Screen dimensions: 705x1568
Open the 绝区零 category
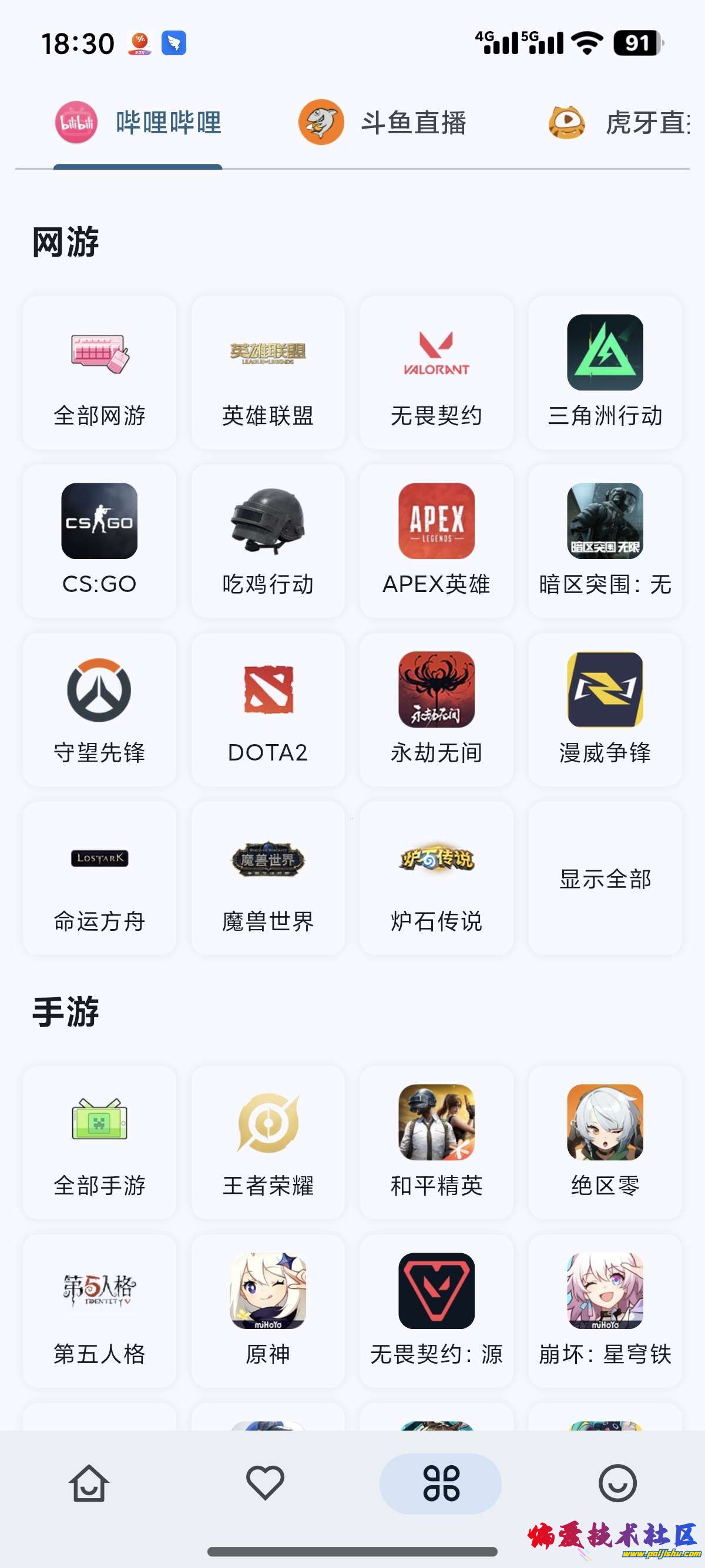(605, 1142)
